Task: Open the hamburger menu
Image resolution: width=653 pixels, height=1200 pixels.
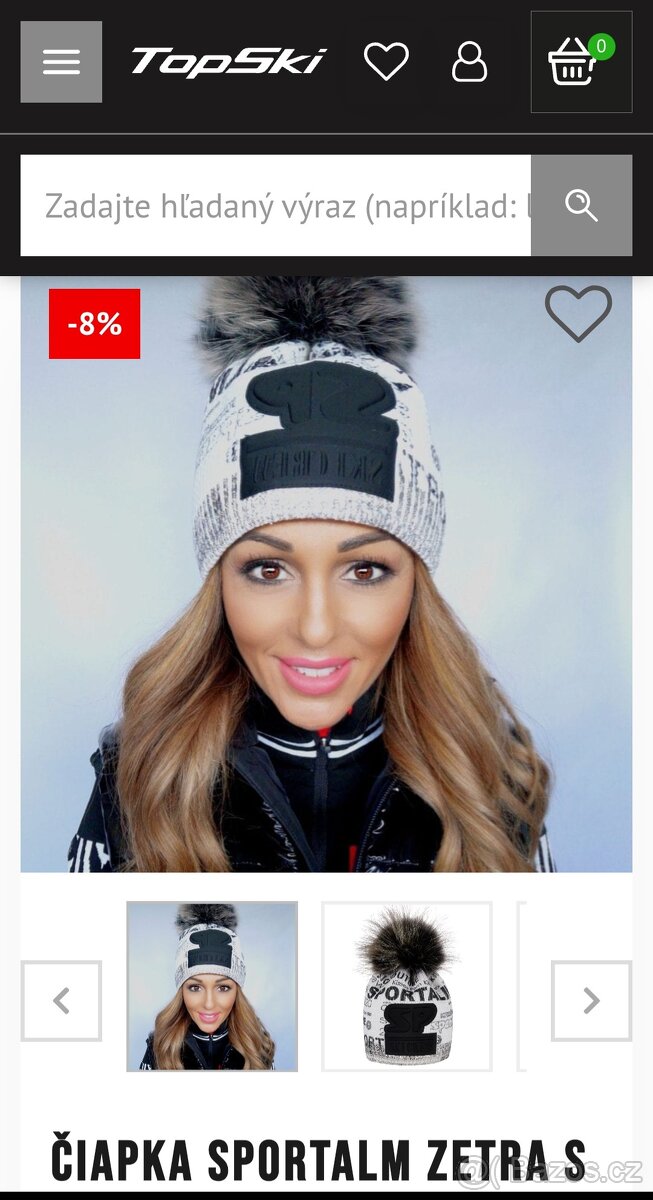Action: pos(61,62)
